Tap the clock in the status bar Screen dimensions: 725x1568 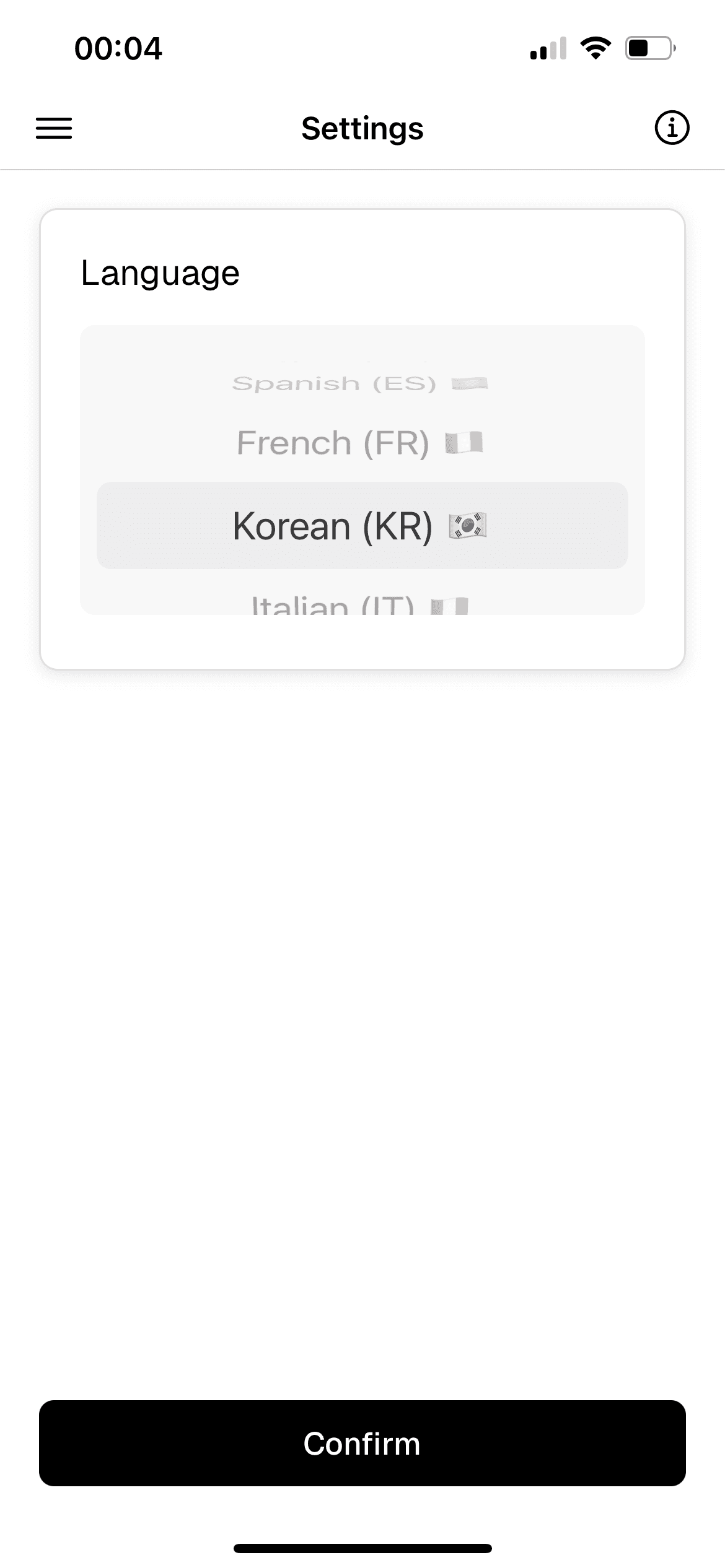coord(118,48)
